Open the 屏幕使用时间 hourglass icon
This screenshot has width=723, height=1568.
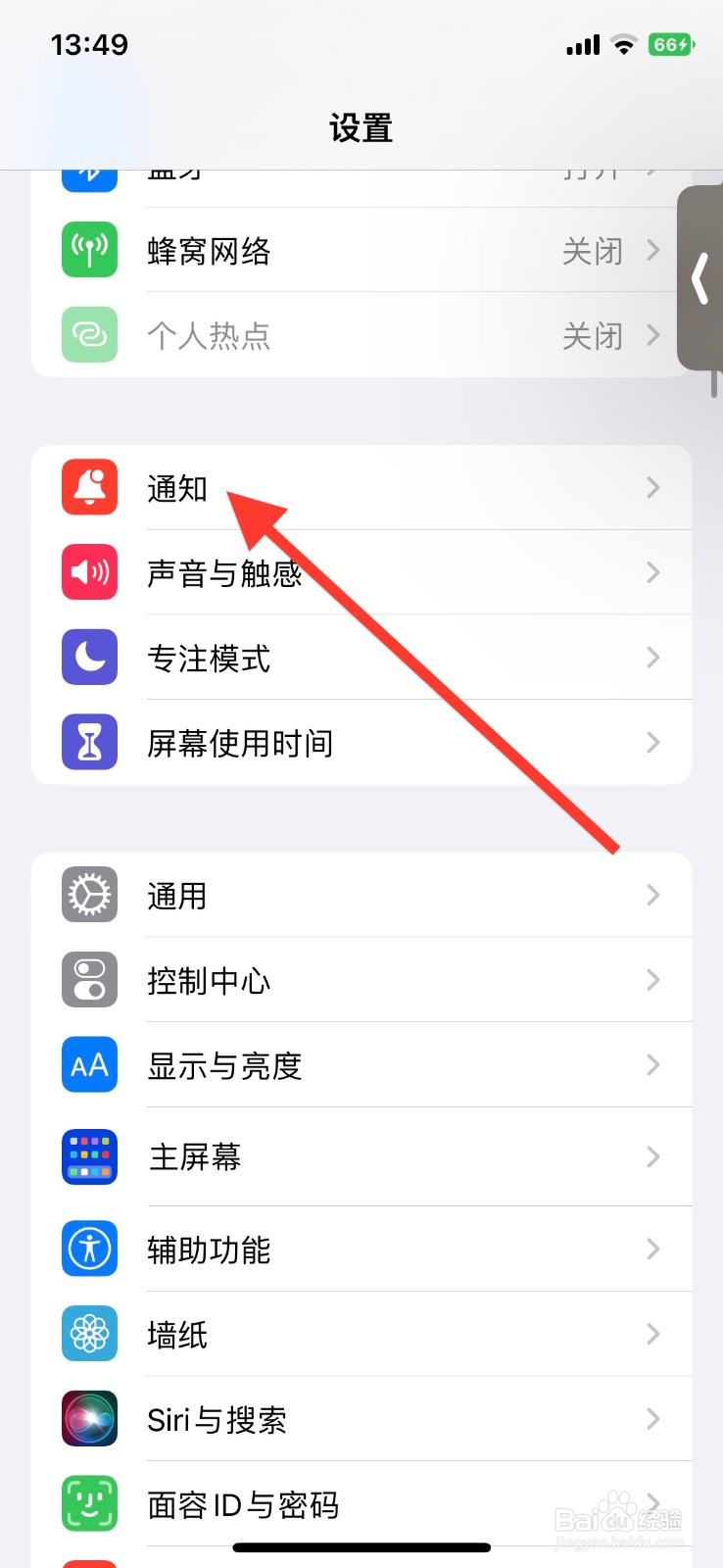point(89,743)
